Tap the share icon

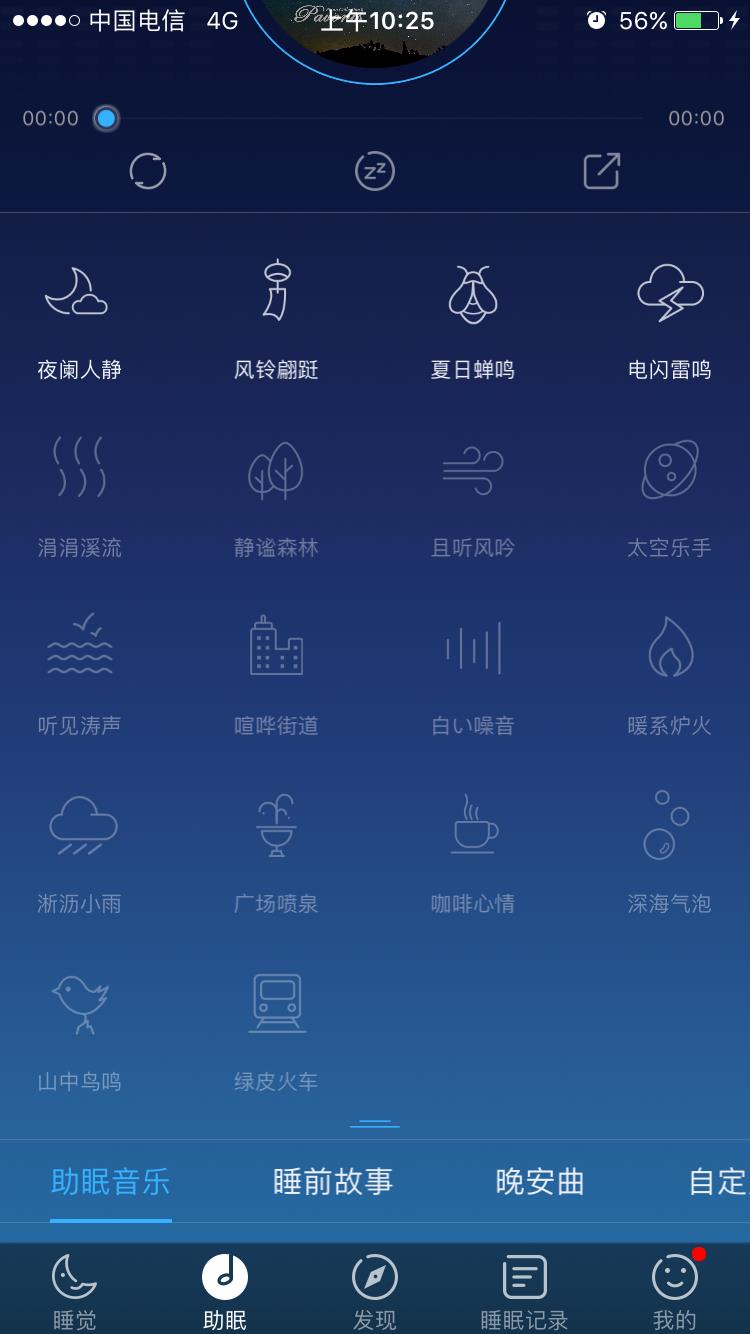(602, 171)
